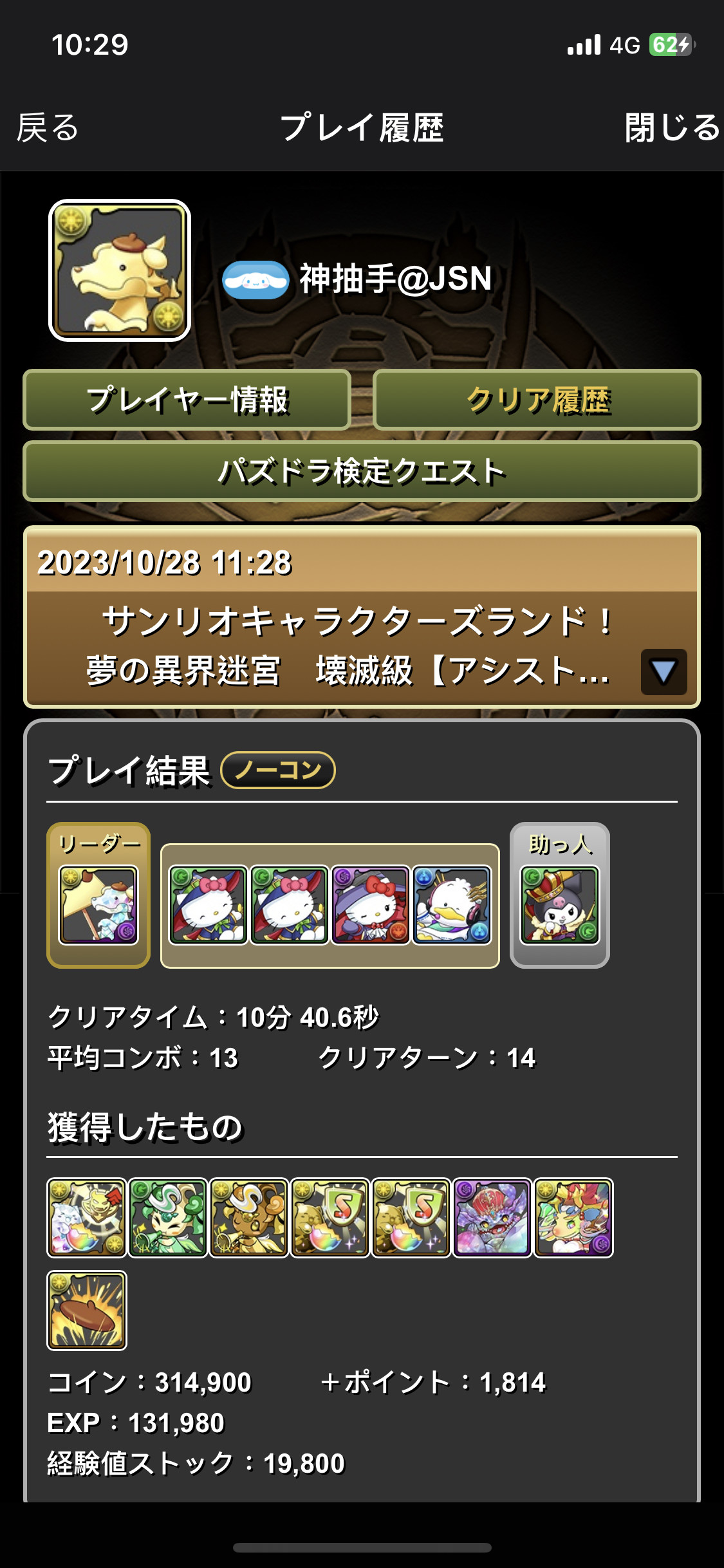
Task: View the helper monster in 助っ人 slot
Action: coord(560,905)
